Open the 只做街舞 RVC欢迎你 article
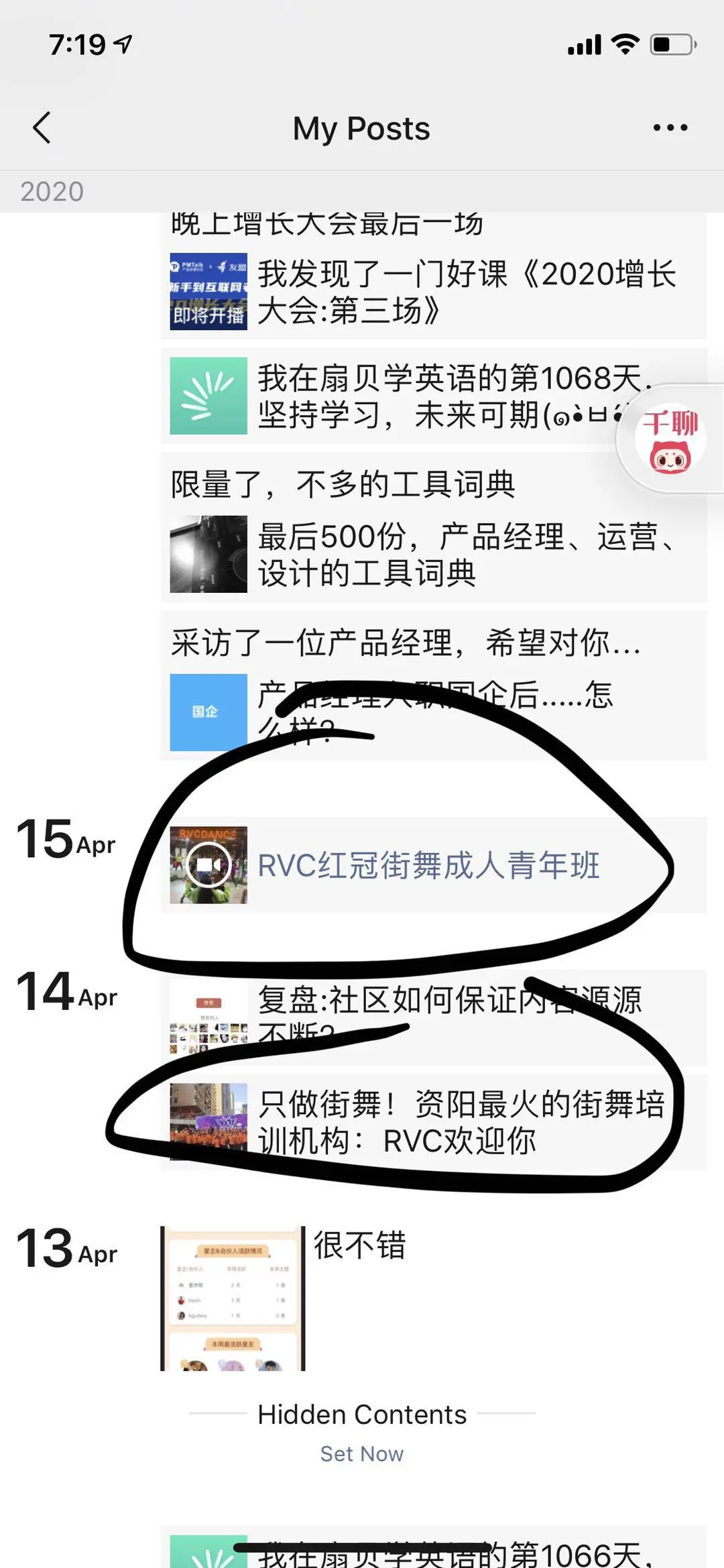724x1568 pixels. 433,1122
